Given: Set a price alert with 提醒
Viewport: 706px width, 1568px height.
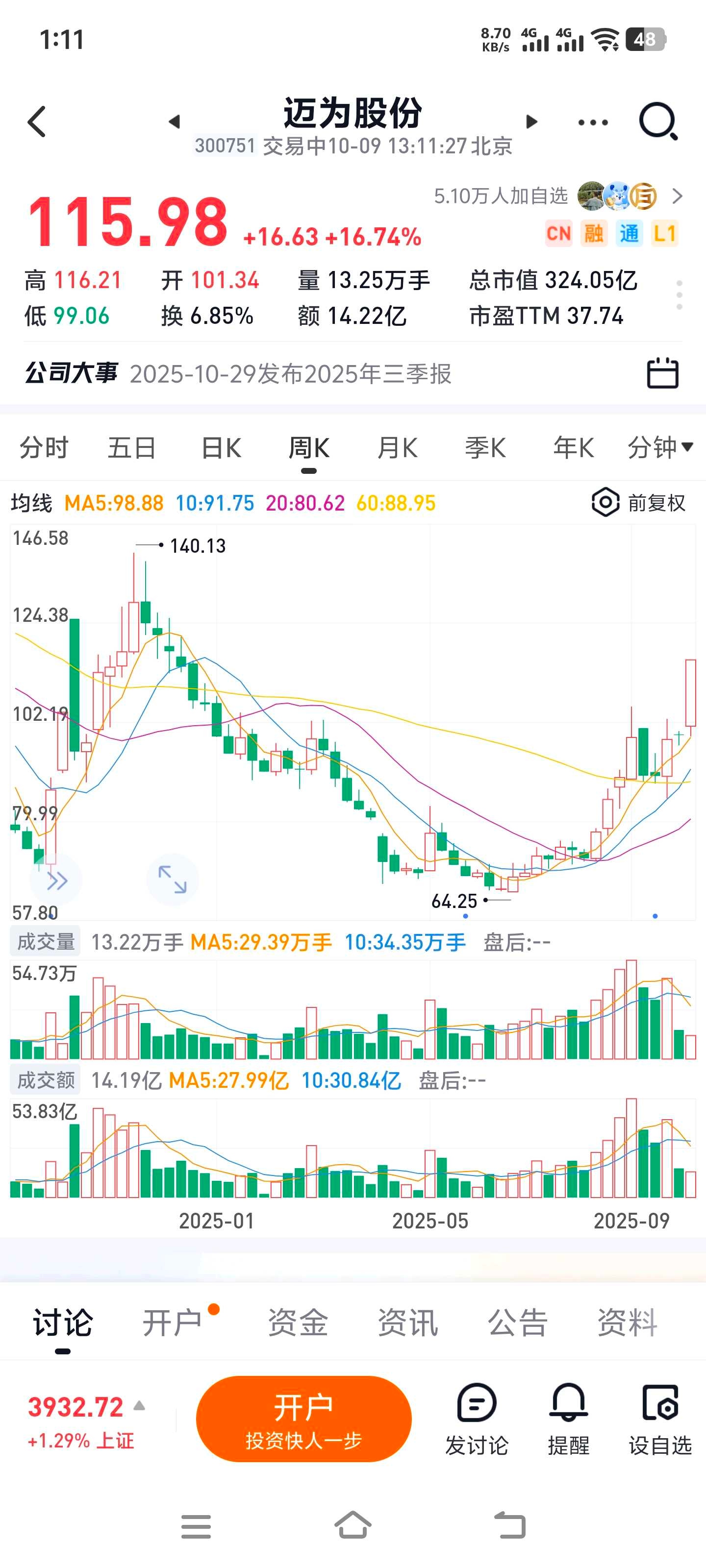Looking at the screenshot, I should pyautogui.click(x=568, y=1418).
